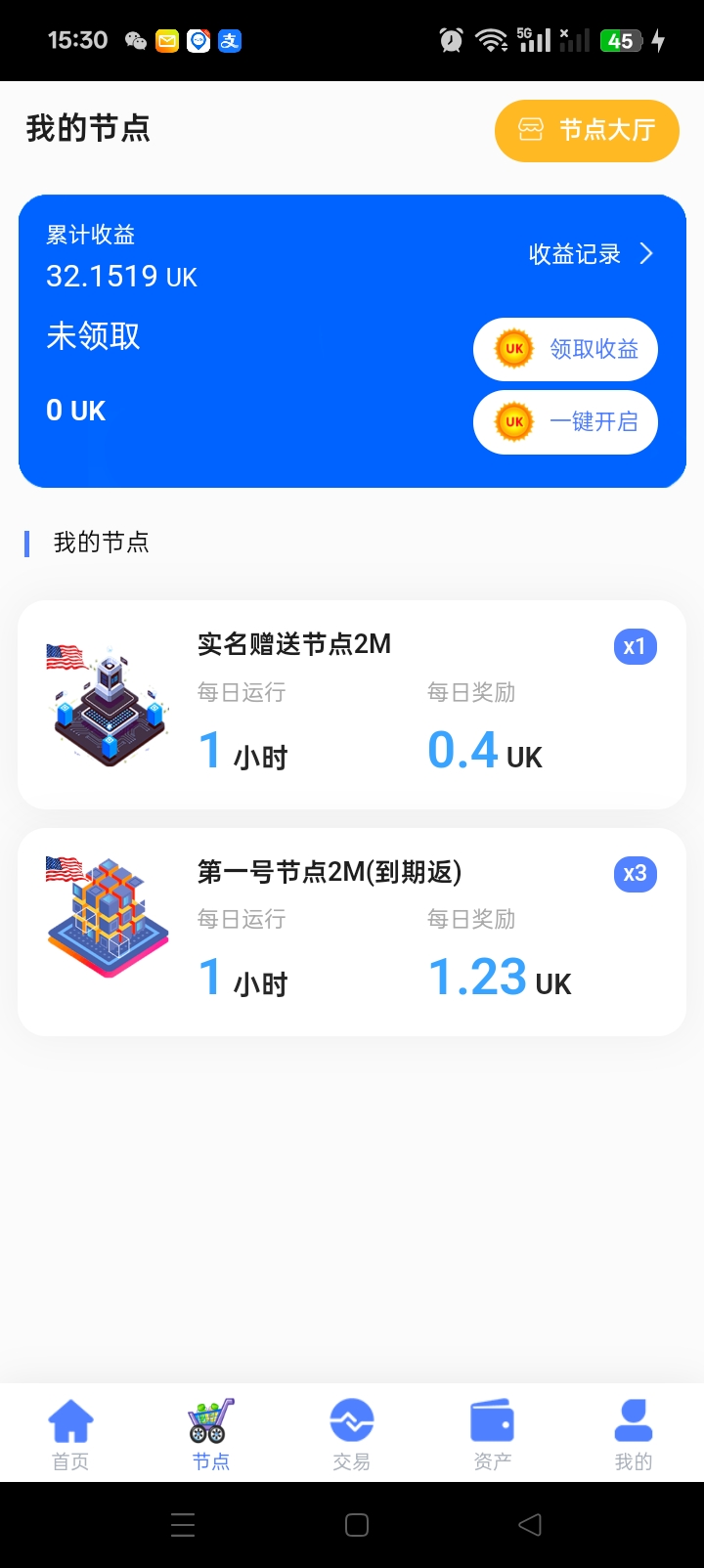Open the system recent apps menu

click(183, 1525)
